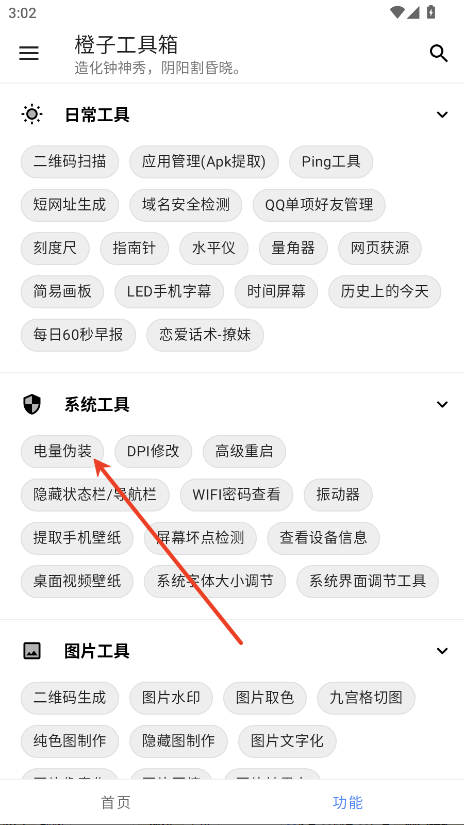464x825 pixels.
Task: Choose the 高级重启 chip
Action: click(244, 451)
